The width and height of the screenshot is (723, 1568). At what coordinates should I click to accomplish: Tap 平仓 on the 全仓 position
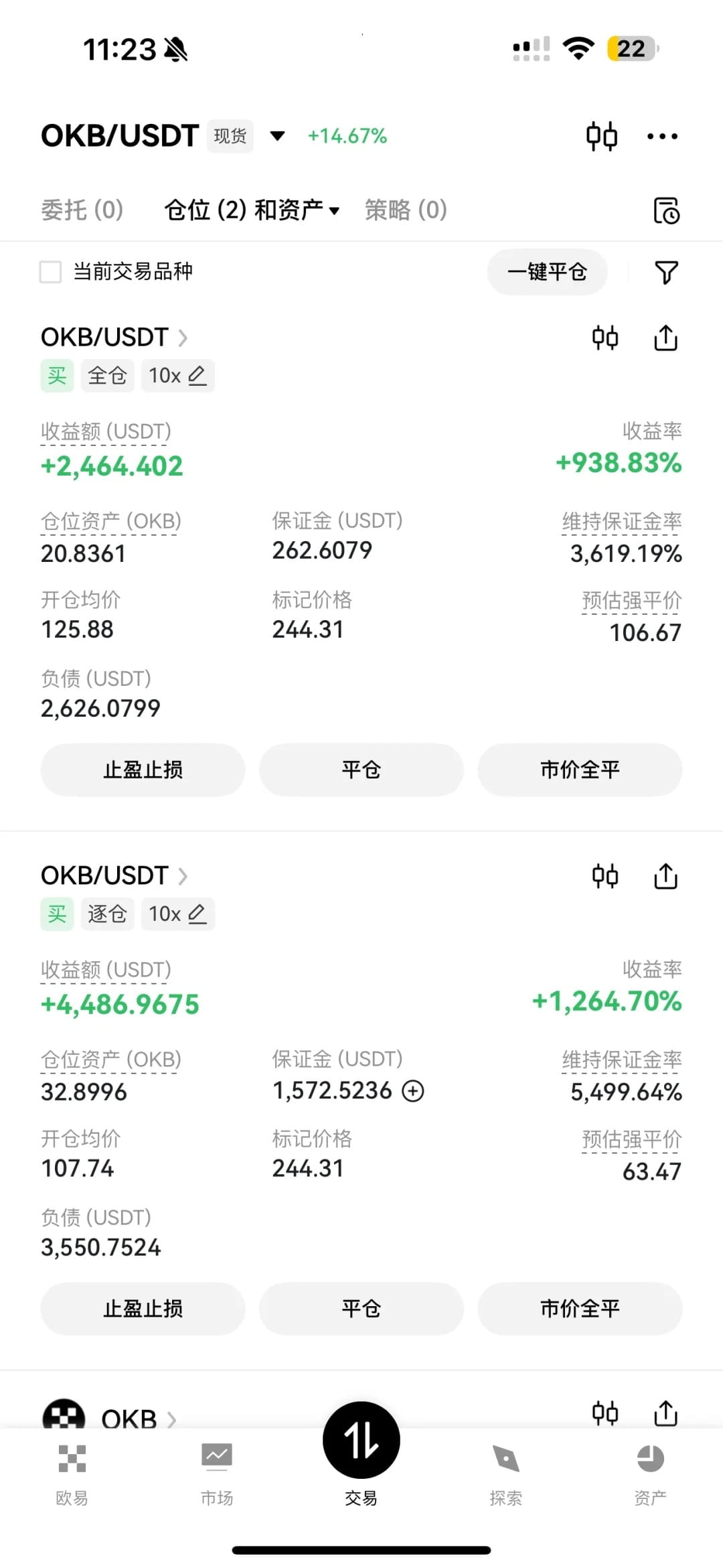pos(361,770)
